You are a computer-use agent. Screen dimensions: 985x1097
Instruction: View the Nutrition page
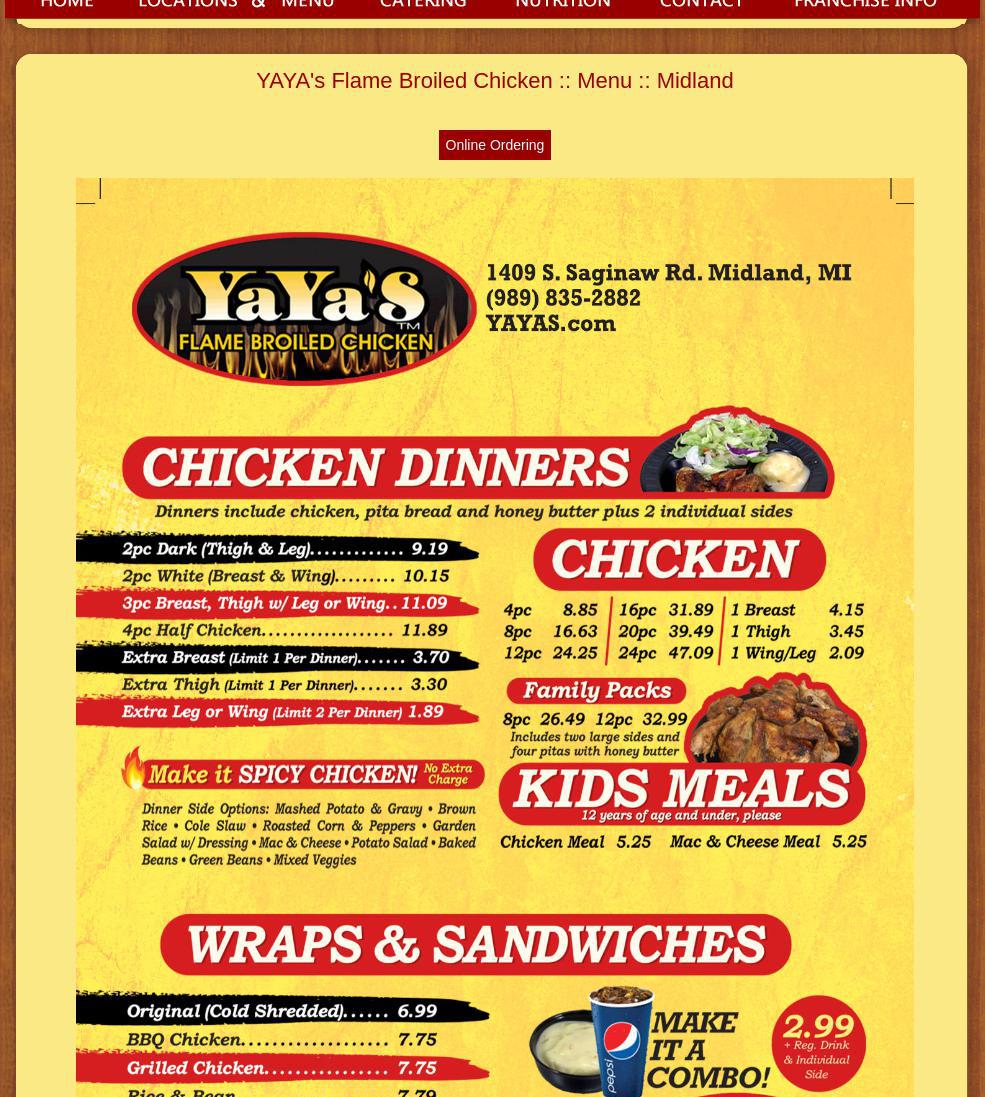(x=562, y=6)
